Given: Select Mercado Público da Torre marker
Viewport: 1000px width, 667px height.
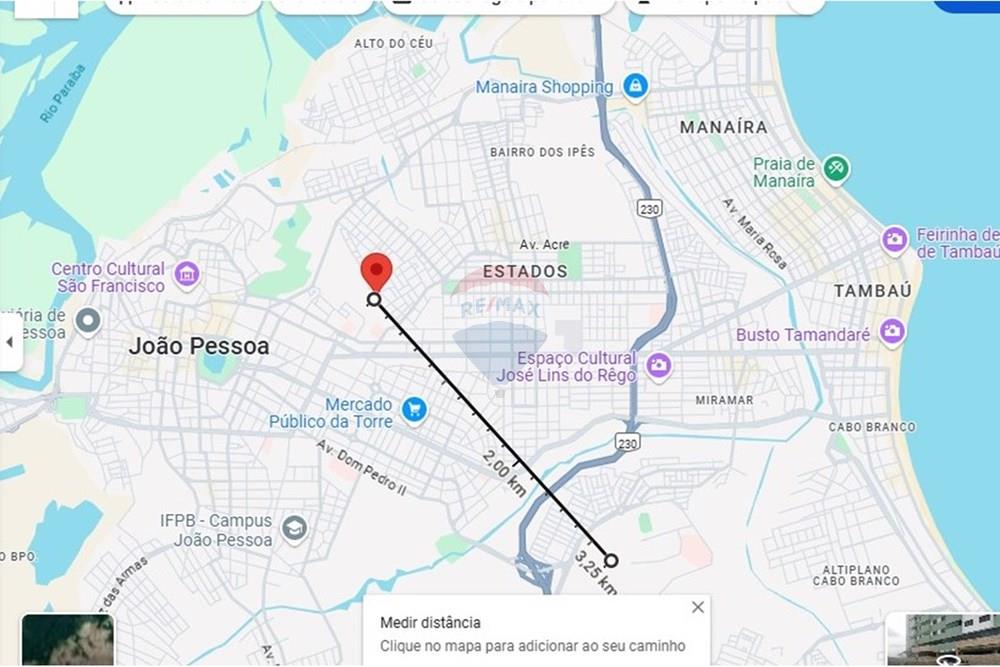Looking at the screenshot, I should (414, 409).
